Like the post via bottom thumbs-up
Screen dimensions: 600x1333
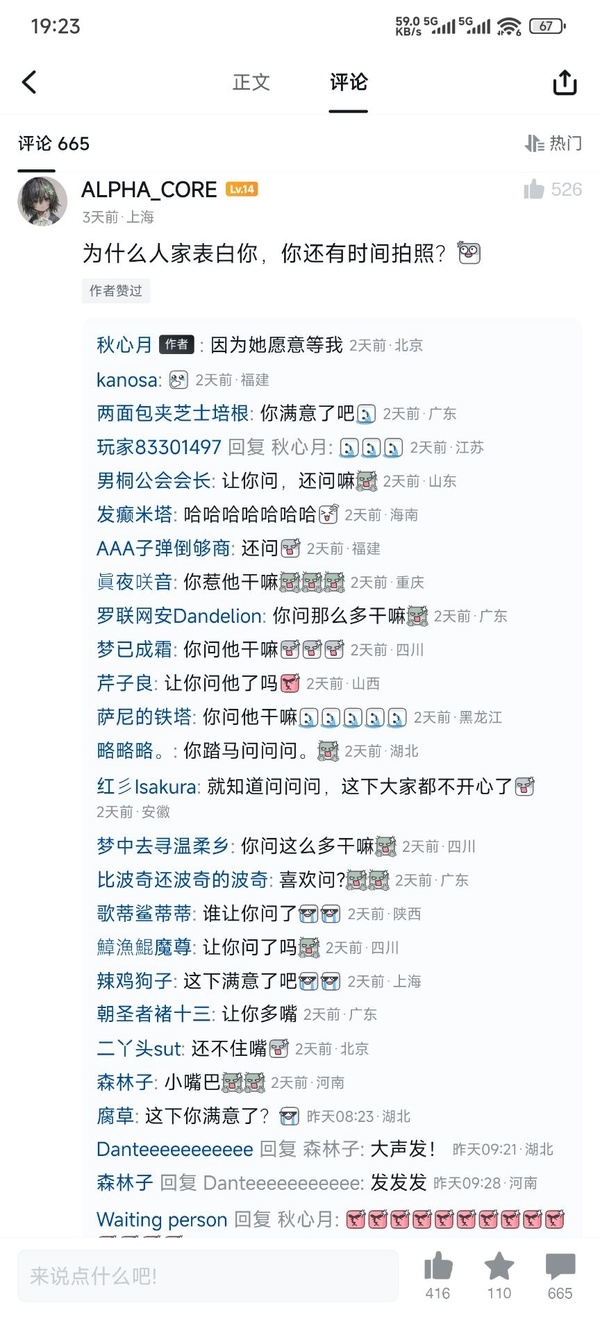click(438, 1267)
